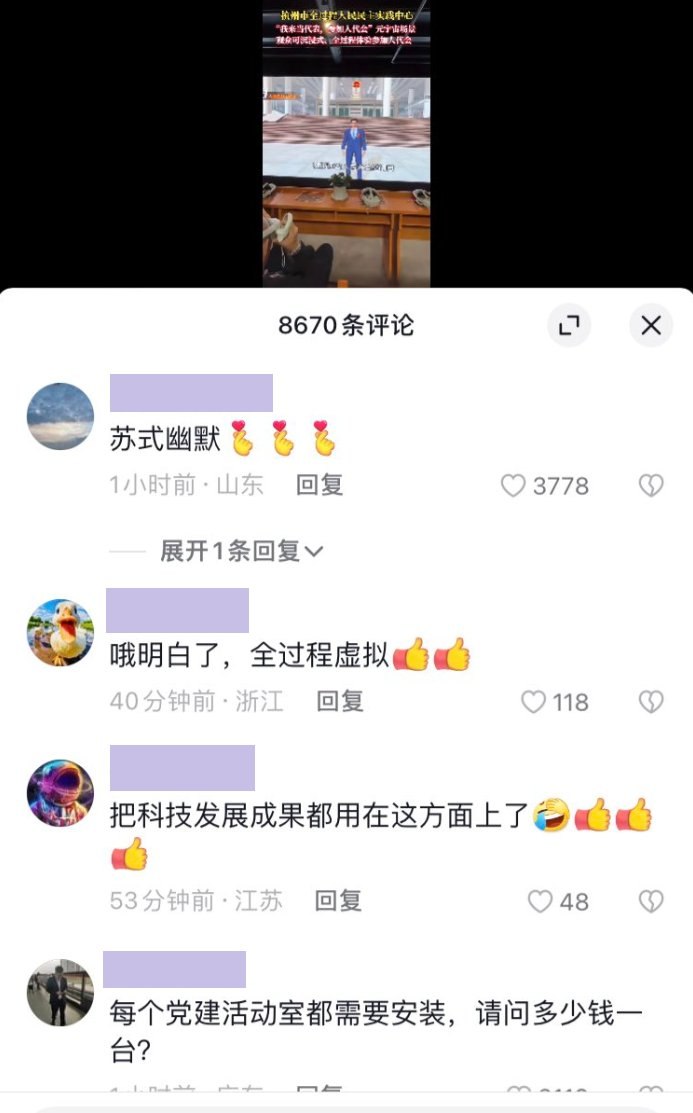The image size is (693, 1113).
Task: Dislike the 把科技发展成果 comment
Action: click(651, 901)
